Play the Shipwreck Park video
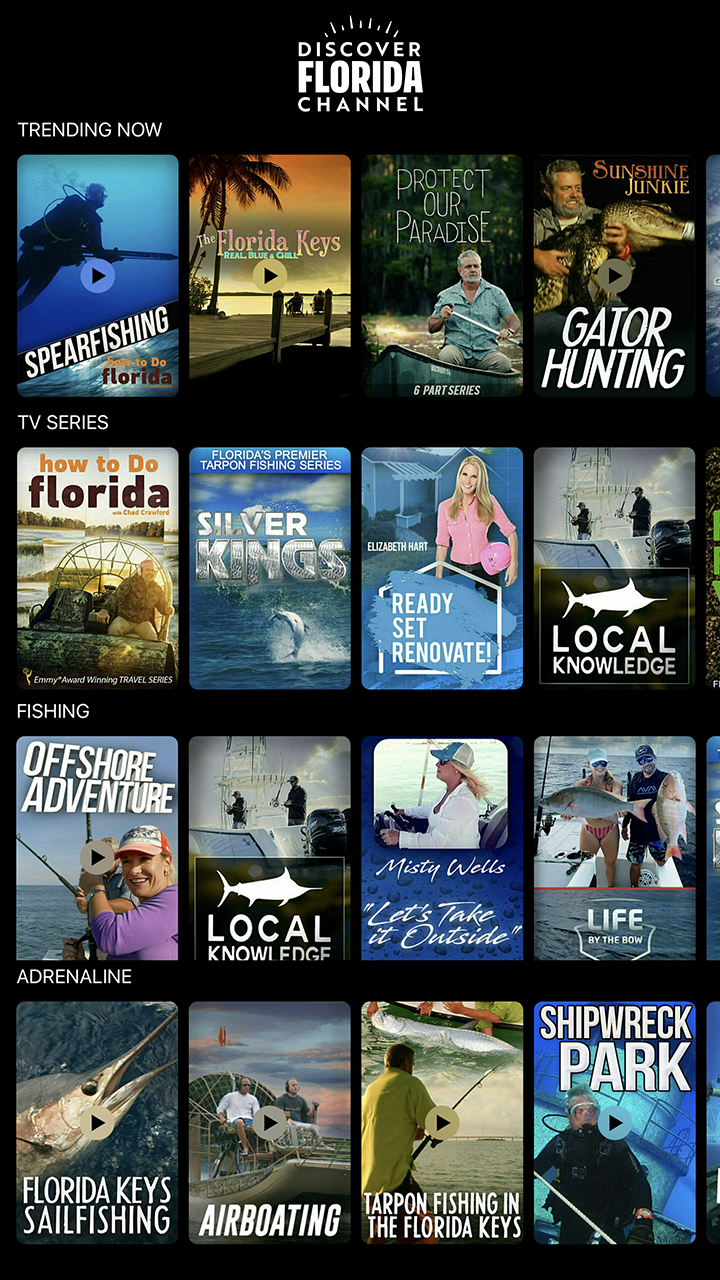The height and width of the screenshot is (1280, 720). pyautogui.click(x=613, y=1120)
